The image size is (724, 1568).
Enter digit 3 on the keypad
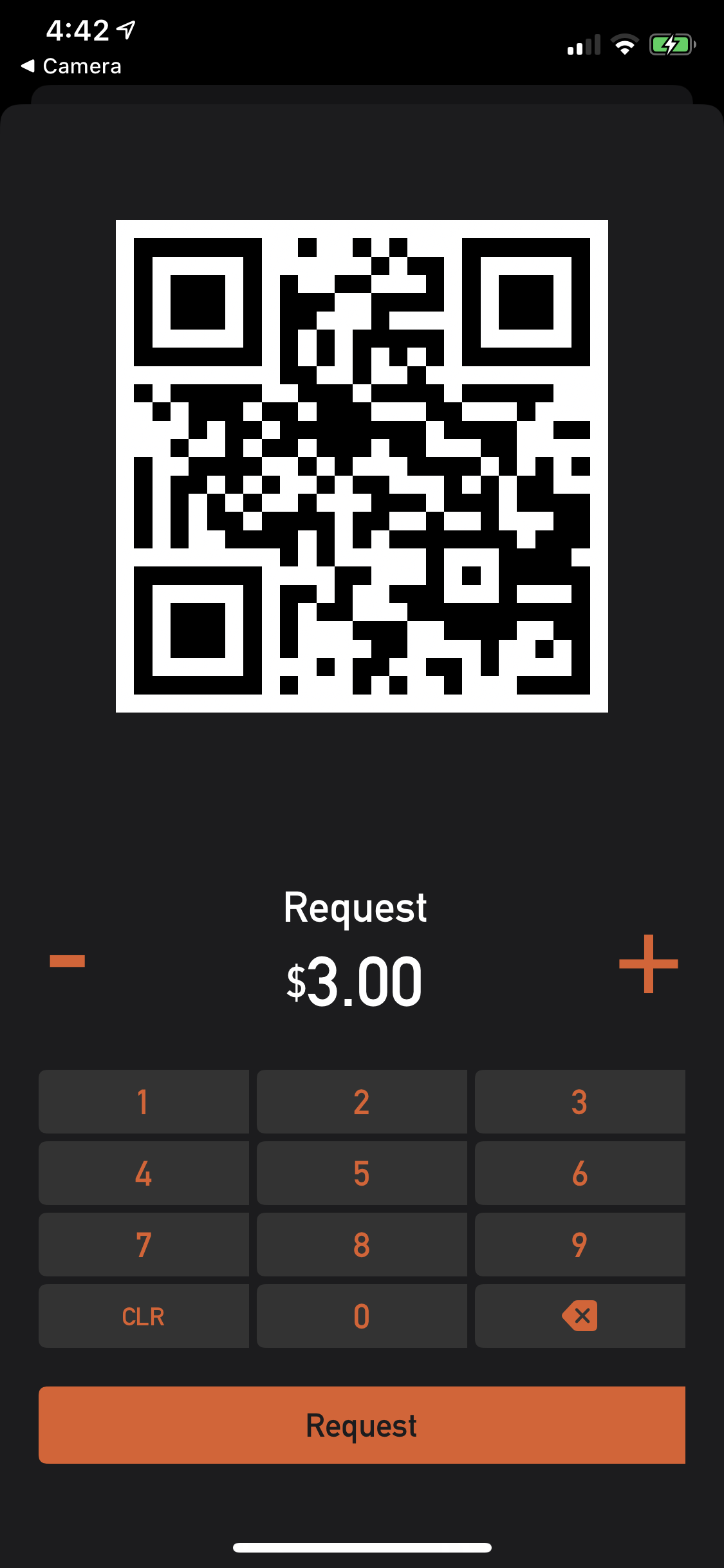(x=580, y=1102)
